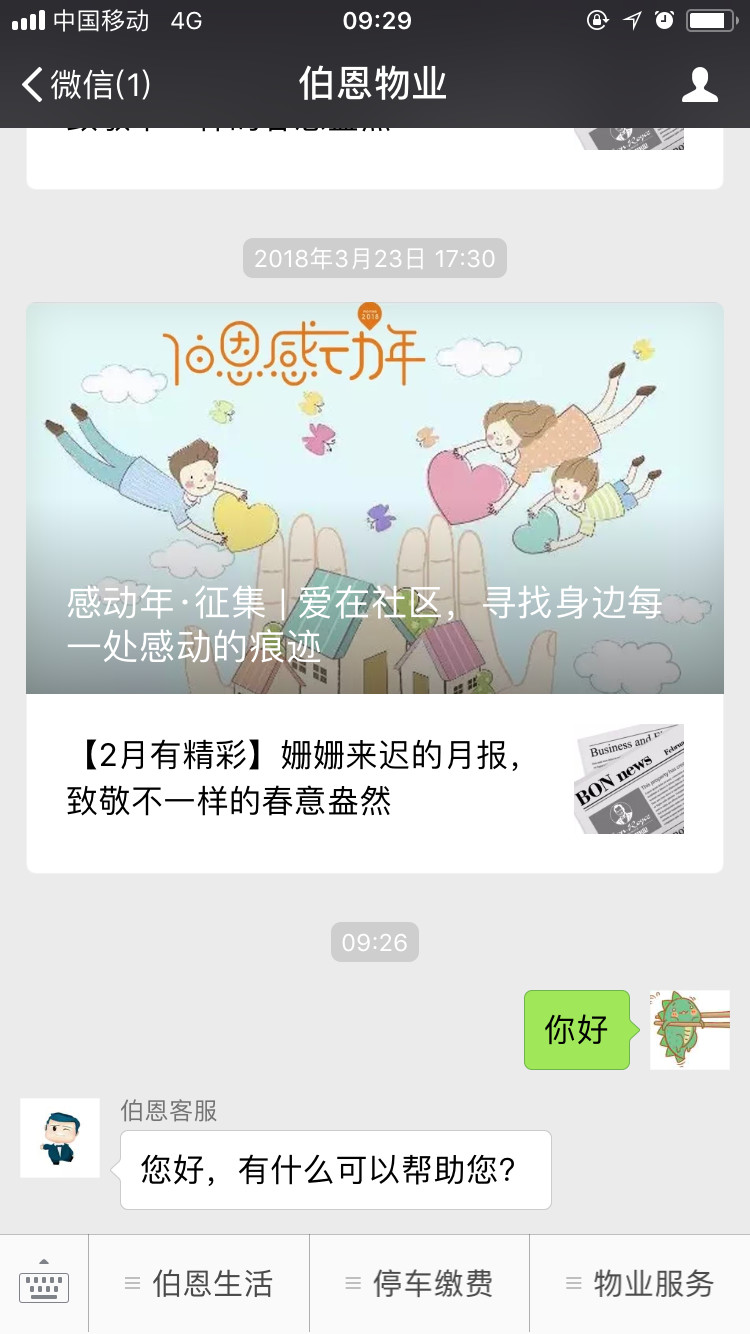Open the 2月有精彩 monthly report article

pyautogui.click(x=374, y=778)
